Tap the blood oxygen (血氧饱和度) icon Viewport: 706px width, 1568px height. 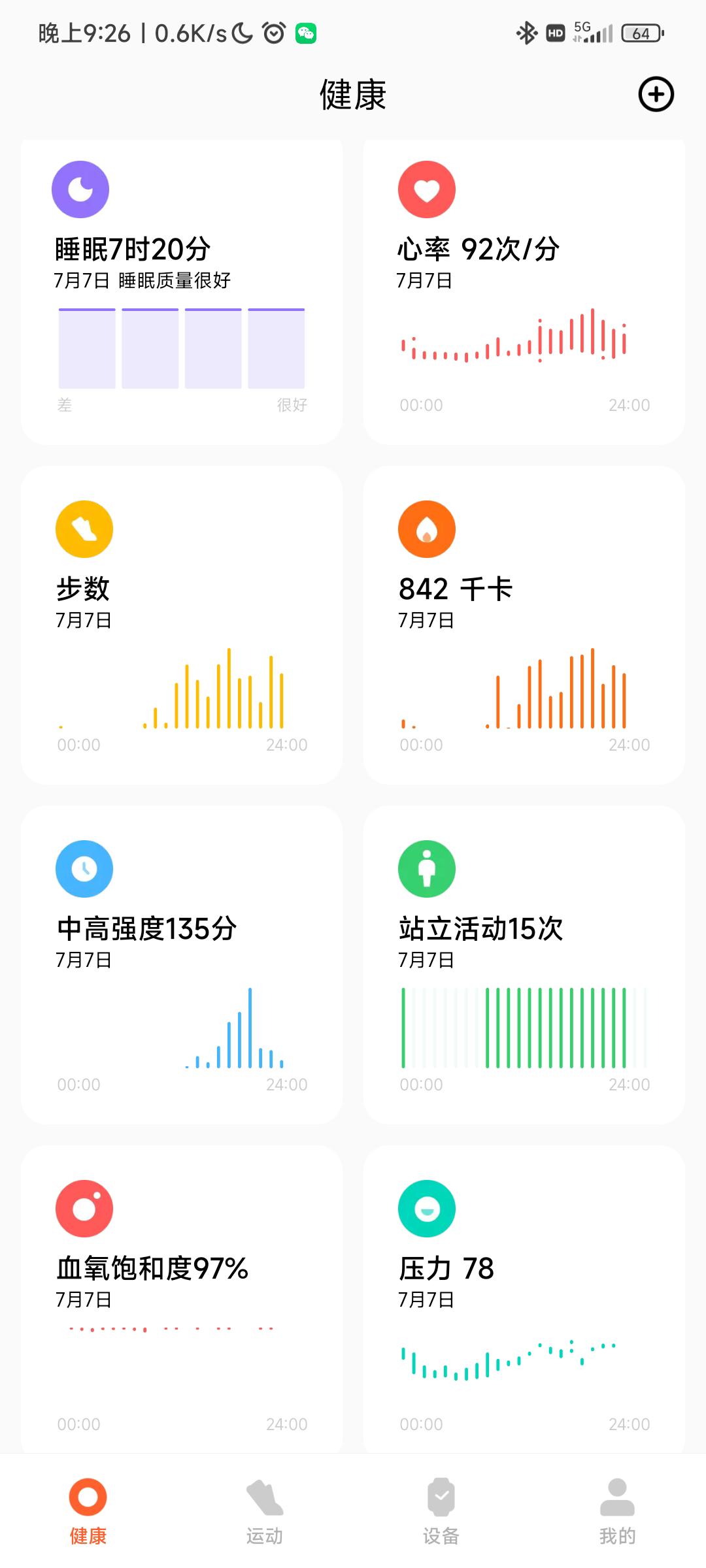tap(84, 1208)
